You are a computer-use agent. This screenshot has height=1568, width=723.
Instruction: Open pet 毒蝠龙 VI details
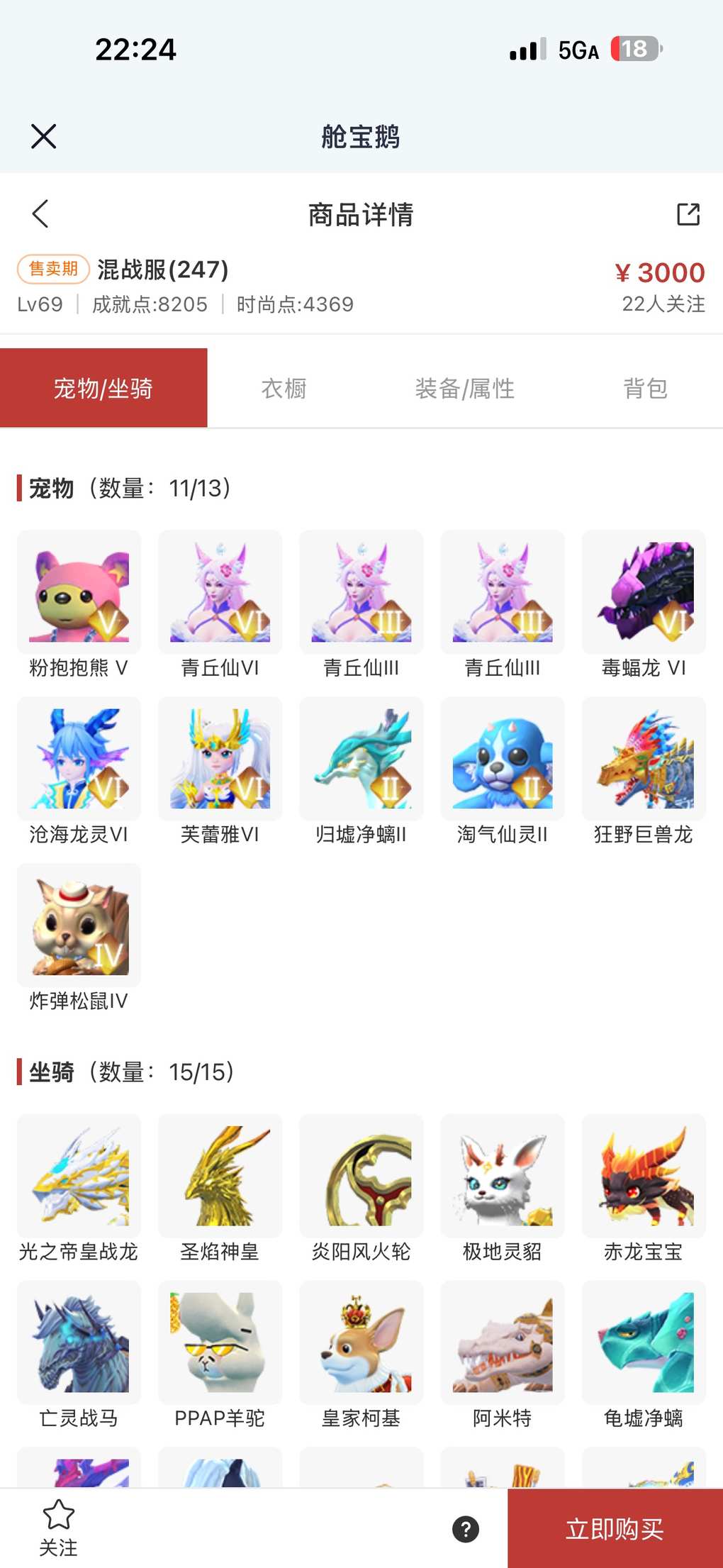644,592
